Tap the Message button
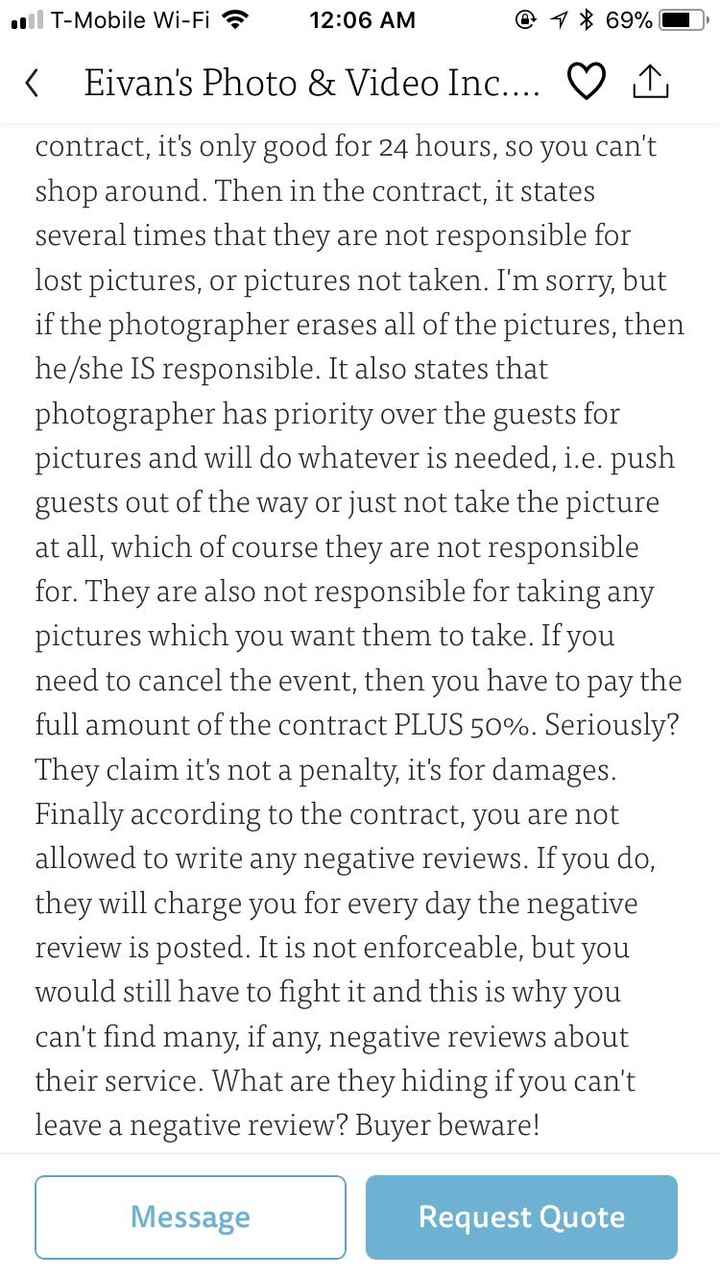720x1280 pixels. pos(190,1216)
